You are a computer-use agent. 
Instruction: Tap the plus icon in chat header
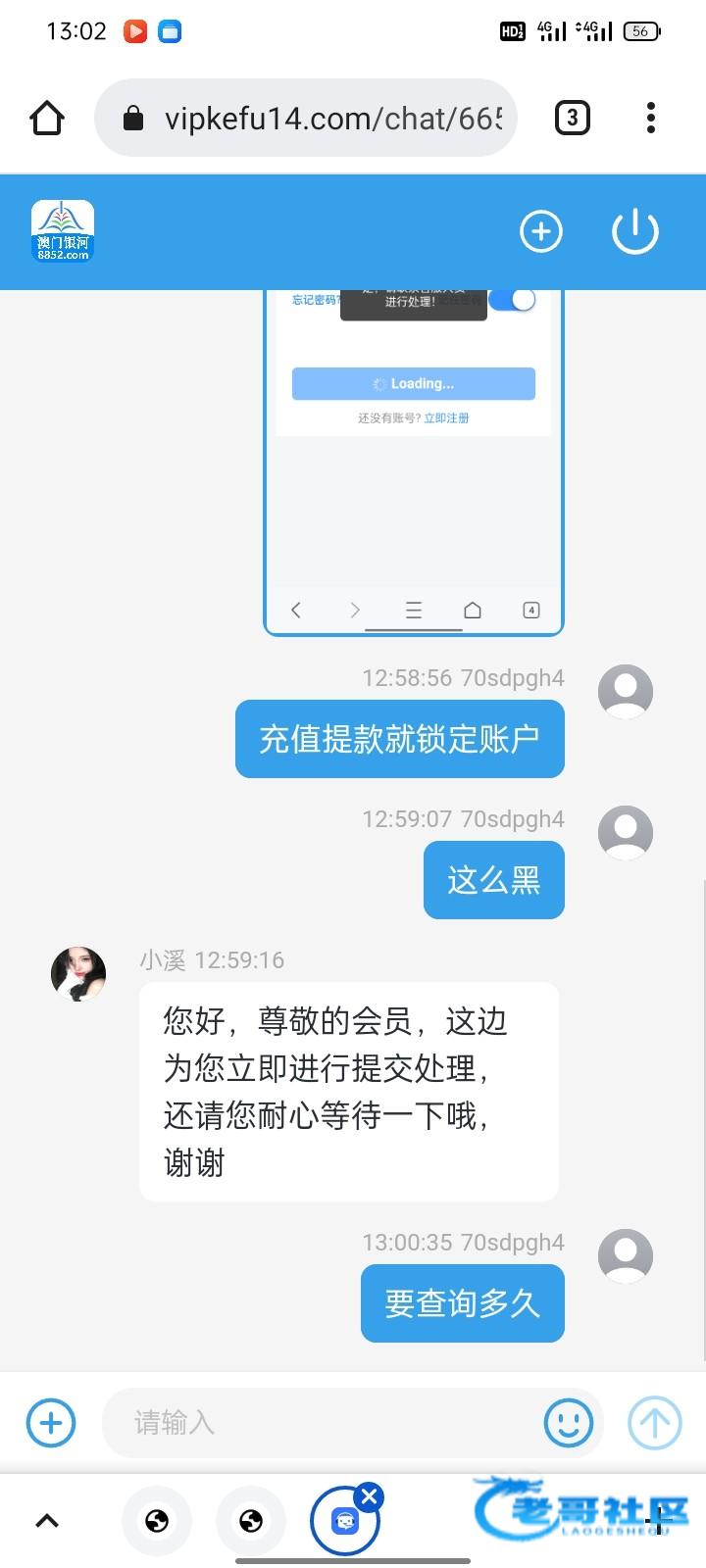coord(540,232)
